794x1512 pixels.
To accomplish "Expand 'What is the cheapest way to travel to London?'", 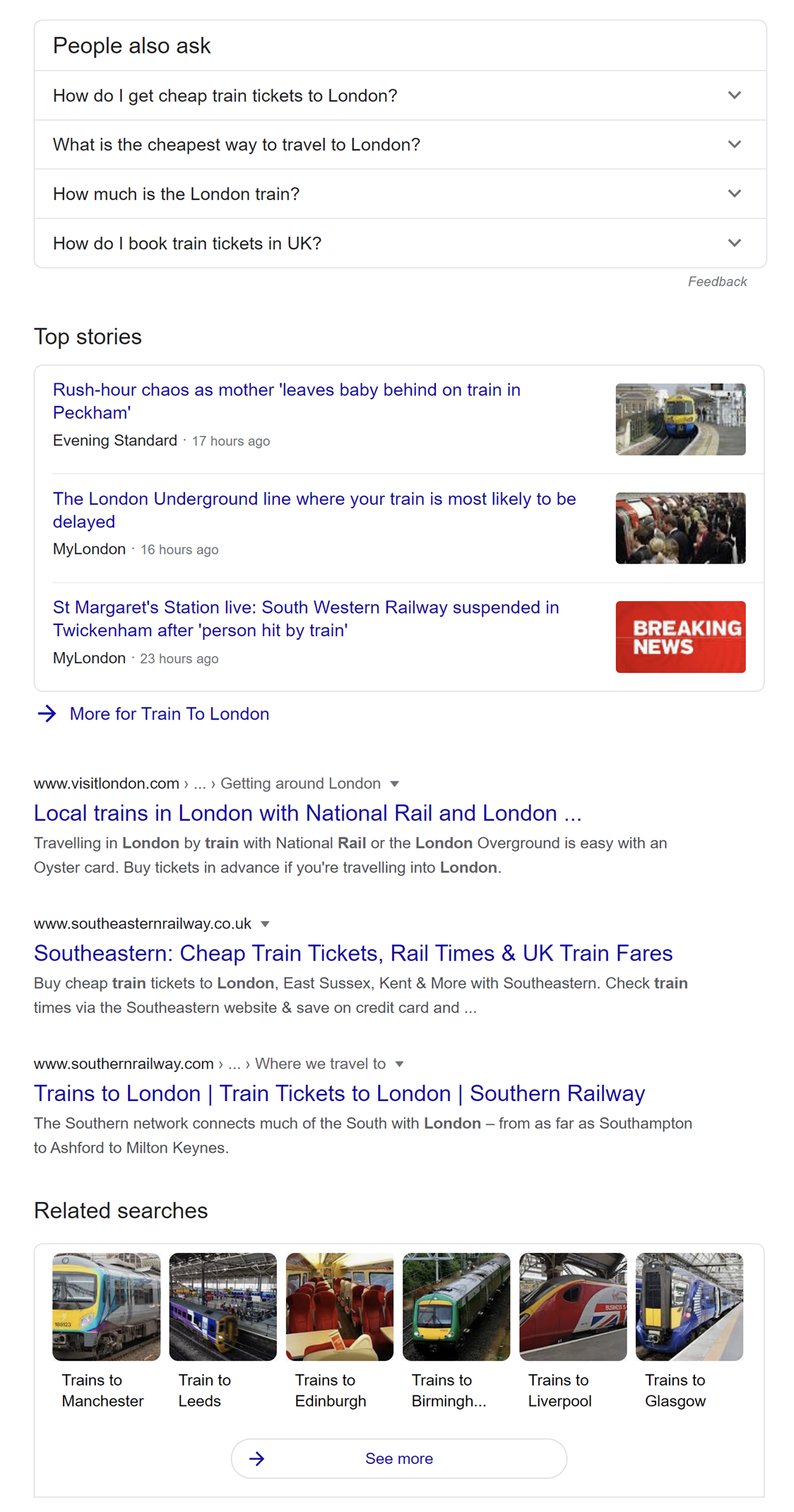I will (x=400, y=145).
